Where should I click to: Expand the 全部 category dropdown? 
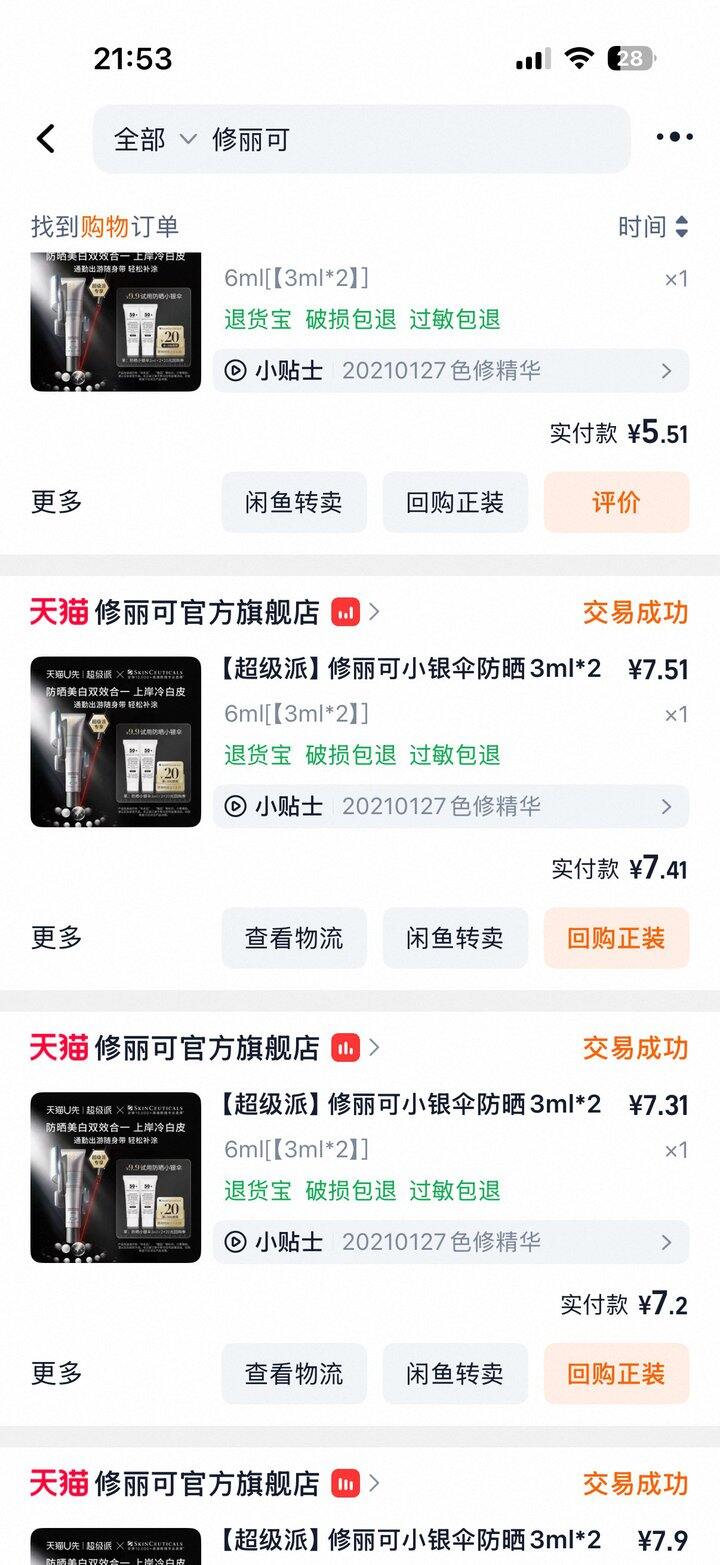pos(154,140)
